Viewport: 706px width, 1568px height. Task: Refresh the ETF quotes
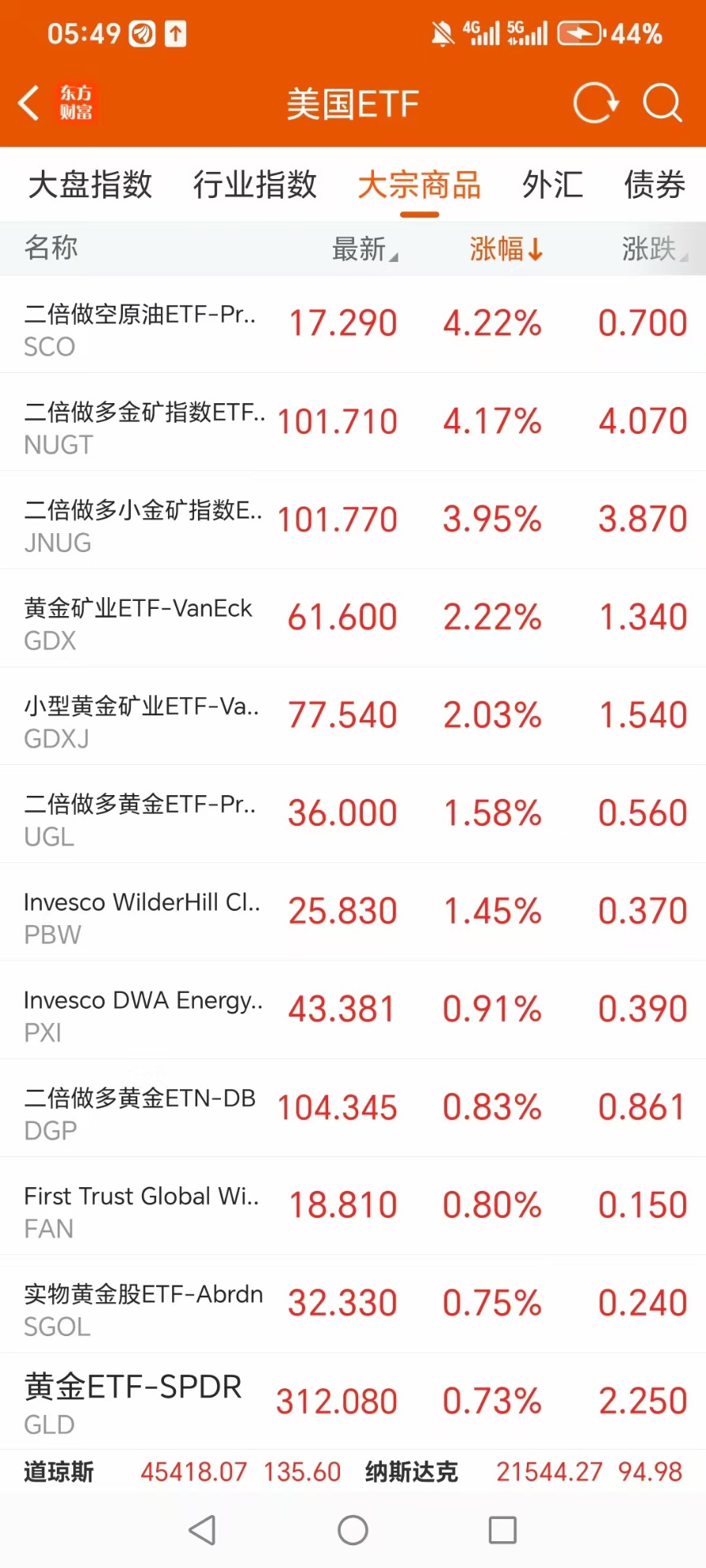[596, 103]
